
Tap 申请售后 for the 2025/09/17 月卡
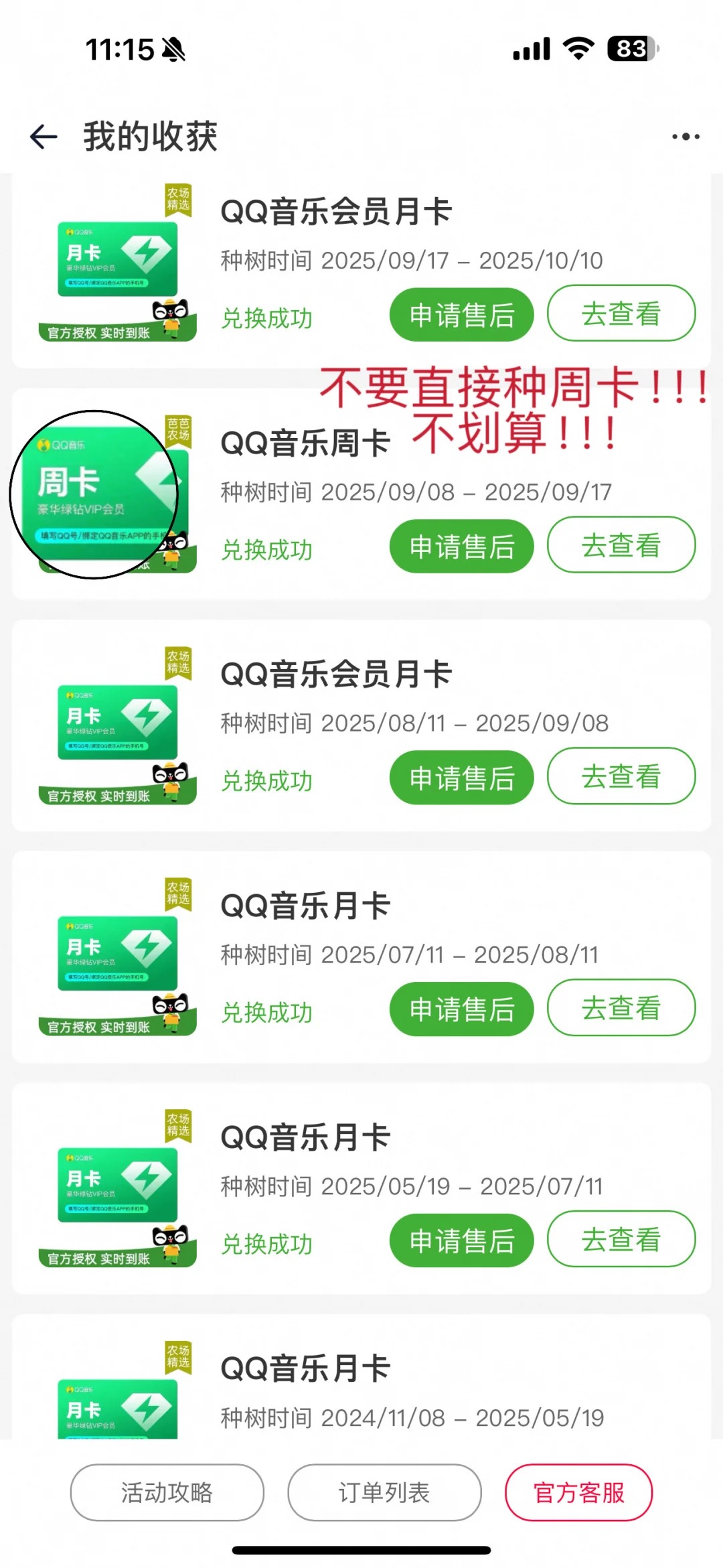(461, 314)
